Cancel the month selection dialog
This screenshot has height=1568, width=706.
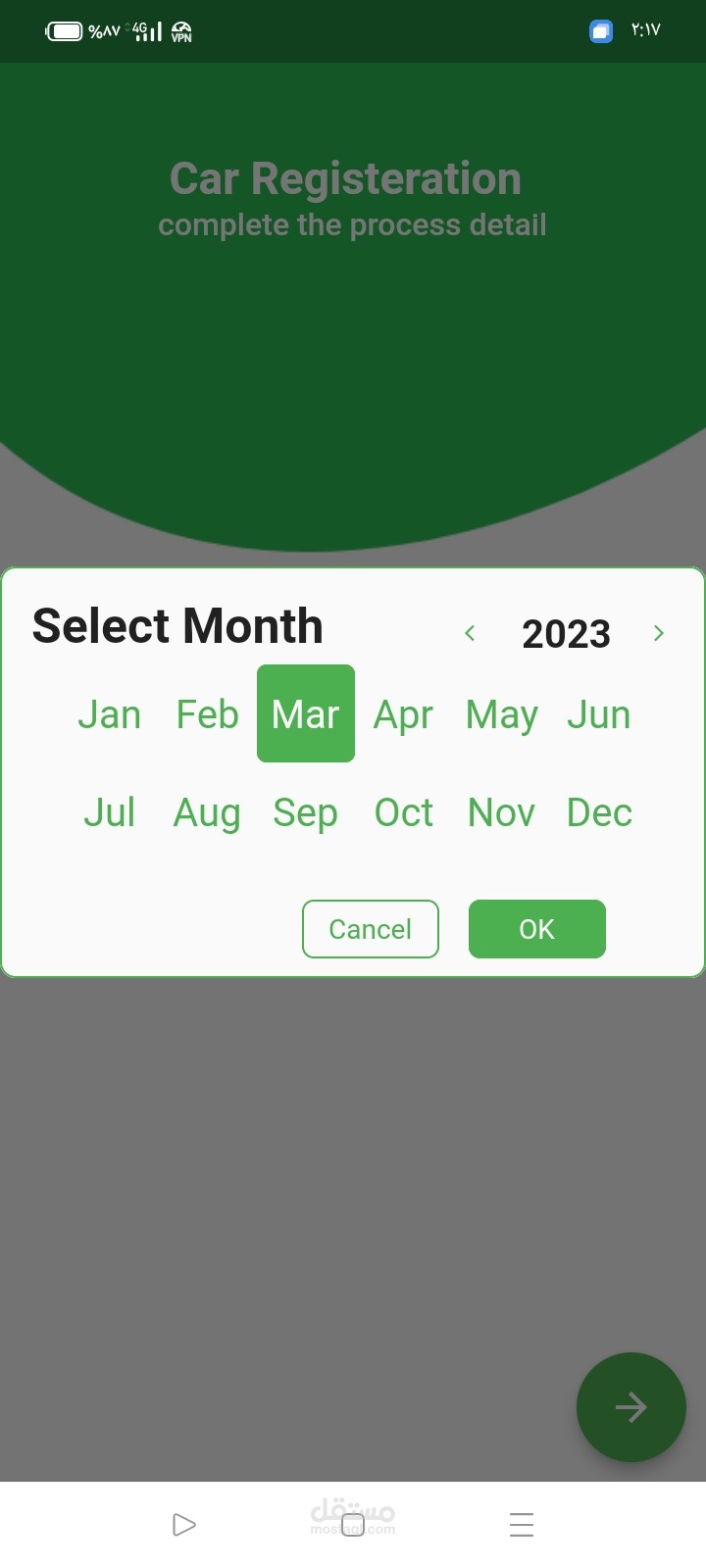(371, 929)
